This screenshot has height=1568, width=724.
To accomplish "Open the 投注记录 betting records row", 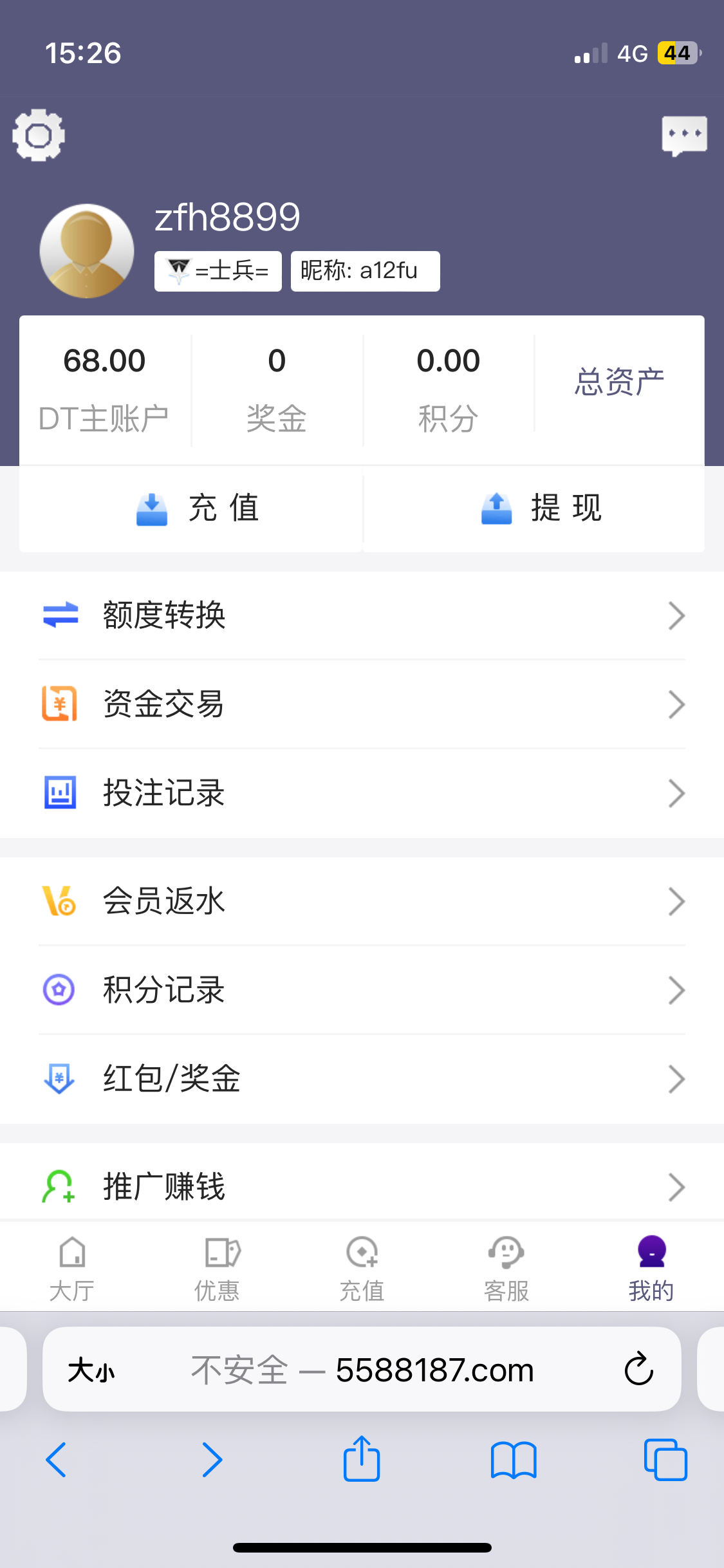I will 360,793.
